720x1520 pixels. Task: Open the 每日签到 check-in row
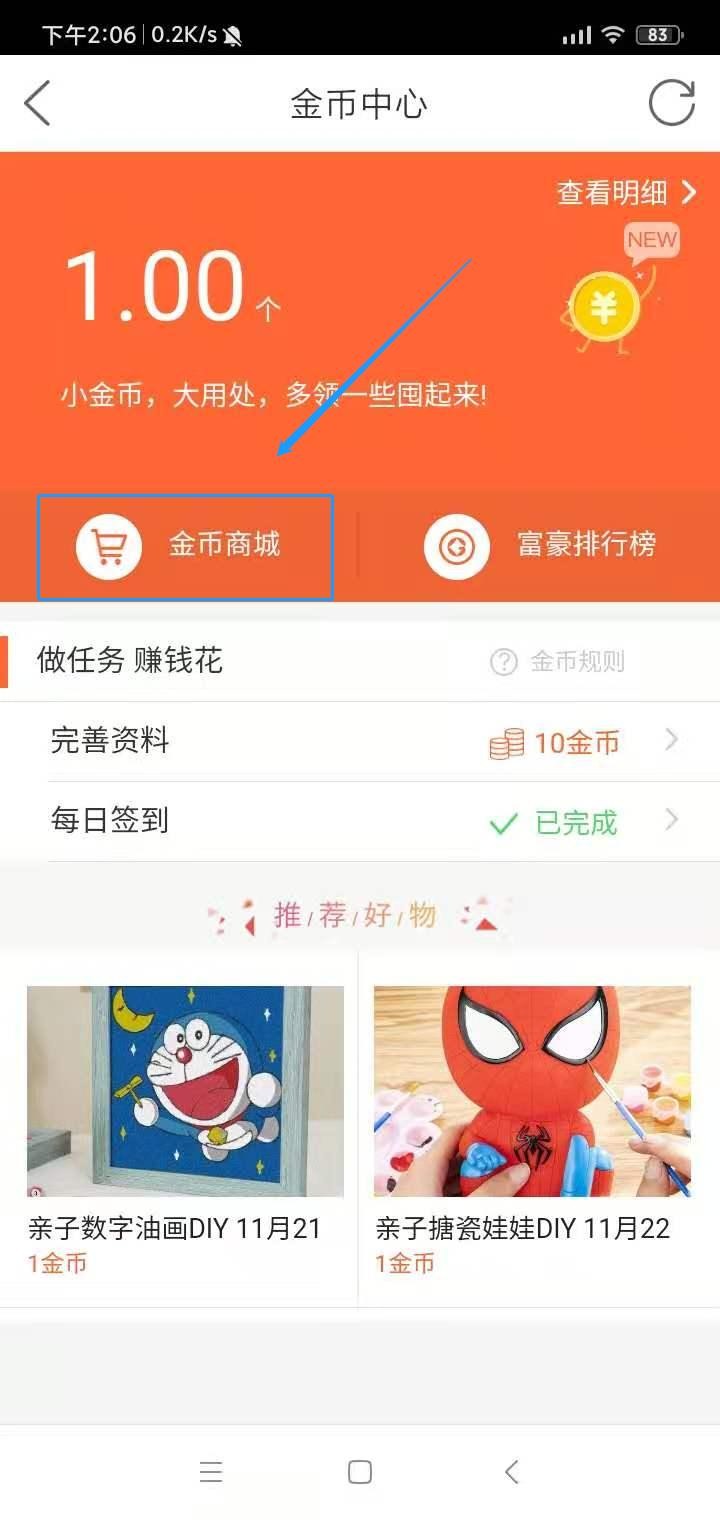tap(360, 822)
